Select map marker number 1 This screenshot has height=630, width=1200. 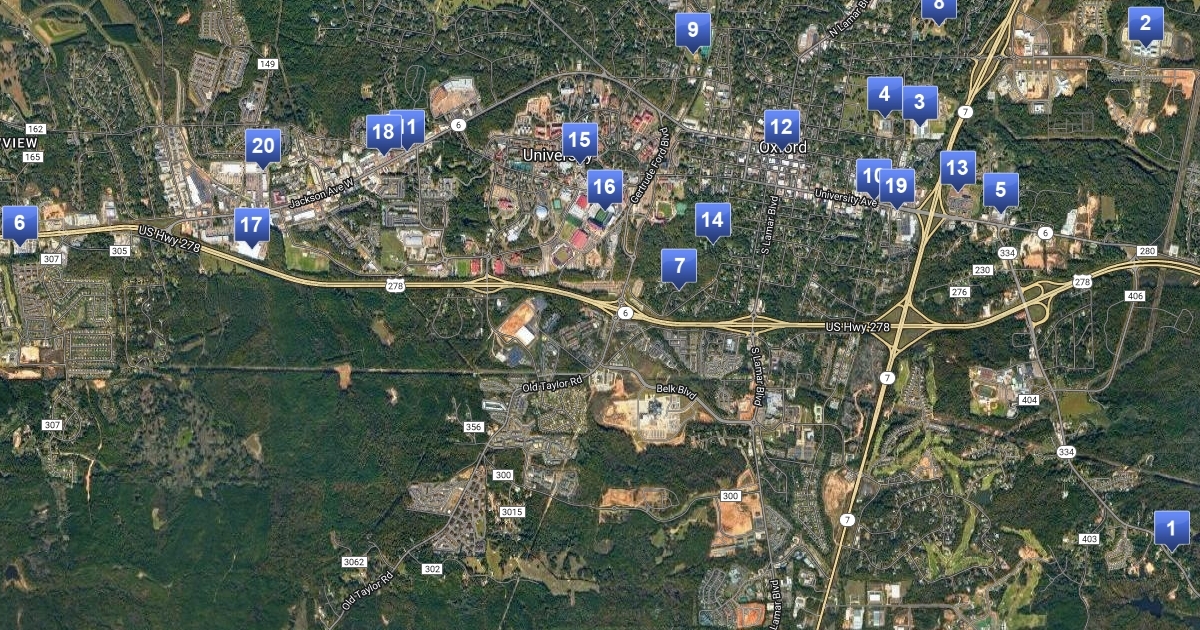tap(1172, 526)
